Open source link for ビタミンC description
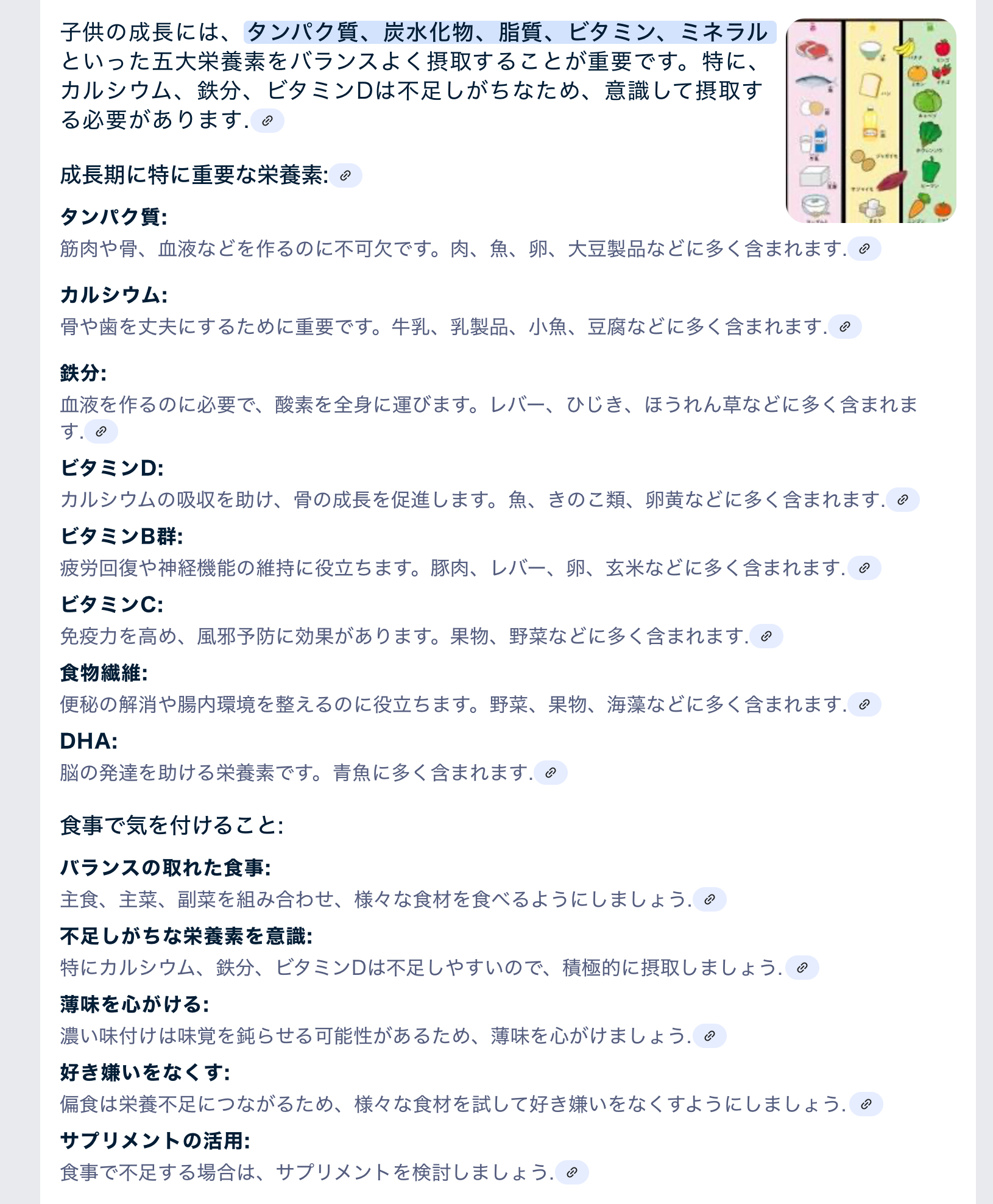 tap(766, 636)
